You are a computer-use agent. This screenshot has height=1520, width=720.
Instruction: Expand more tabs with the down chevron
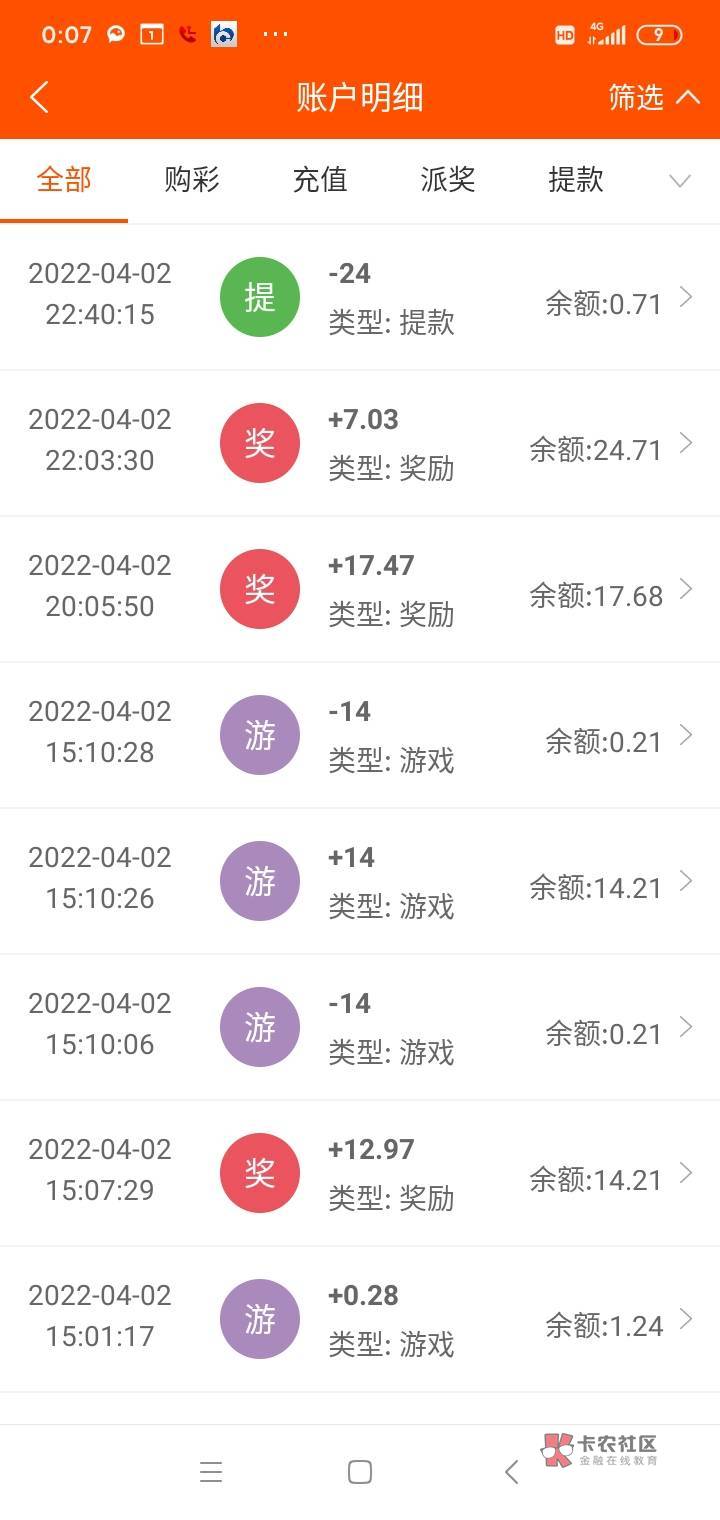[x=680, y=181]
